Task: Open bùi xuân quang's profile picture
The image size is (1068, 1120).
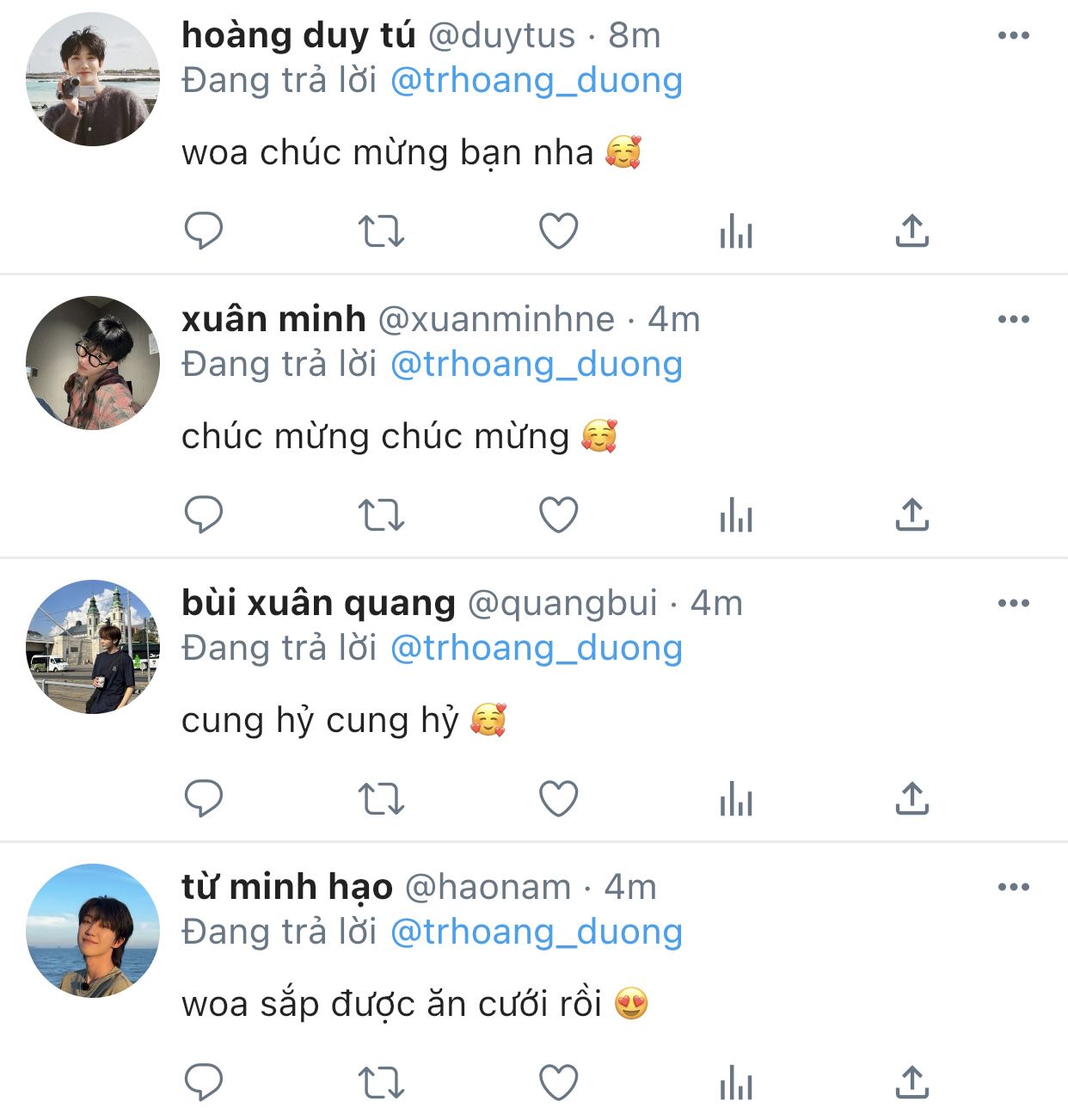Action: [93, 647]
